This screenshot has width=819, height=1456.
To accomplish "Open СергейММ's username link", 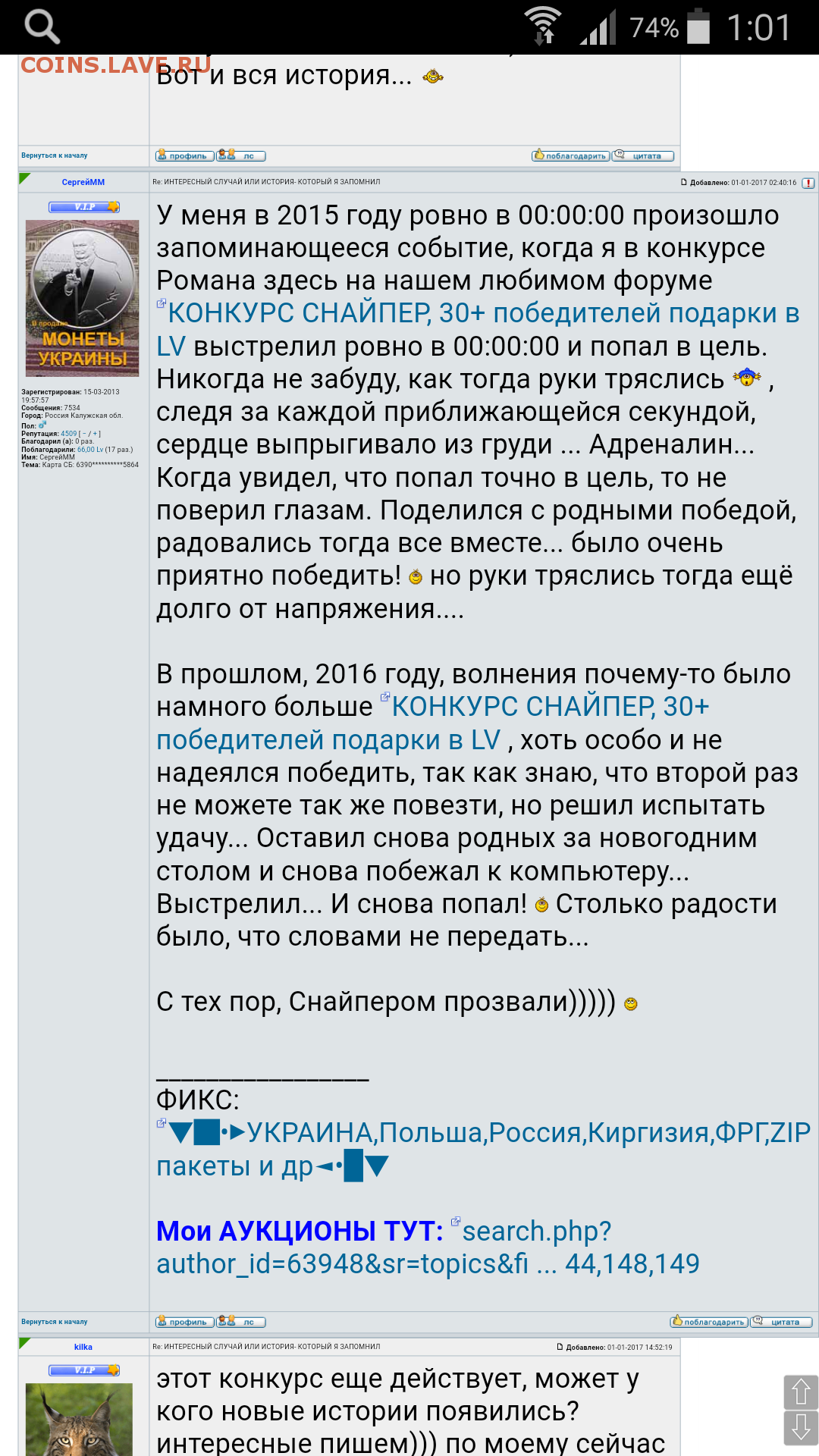I will pyautogui.click(x=83, y=182).
